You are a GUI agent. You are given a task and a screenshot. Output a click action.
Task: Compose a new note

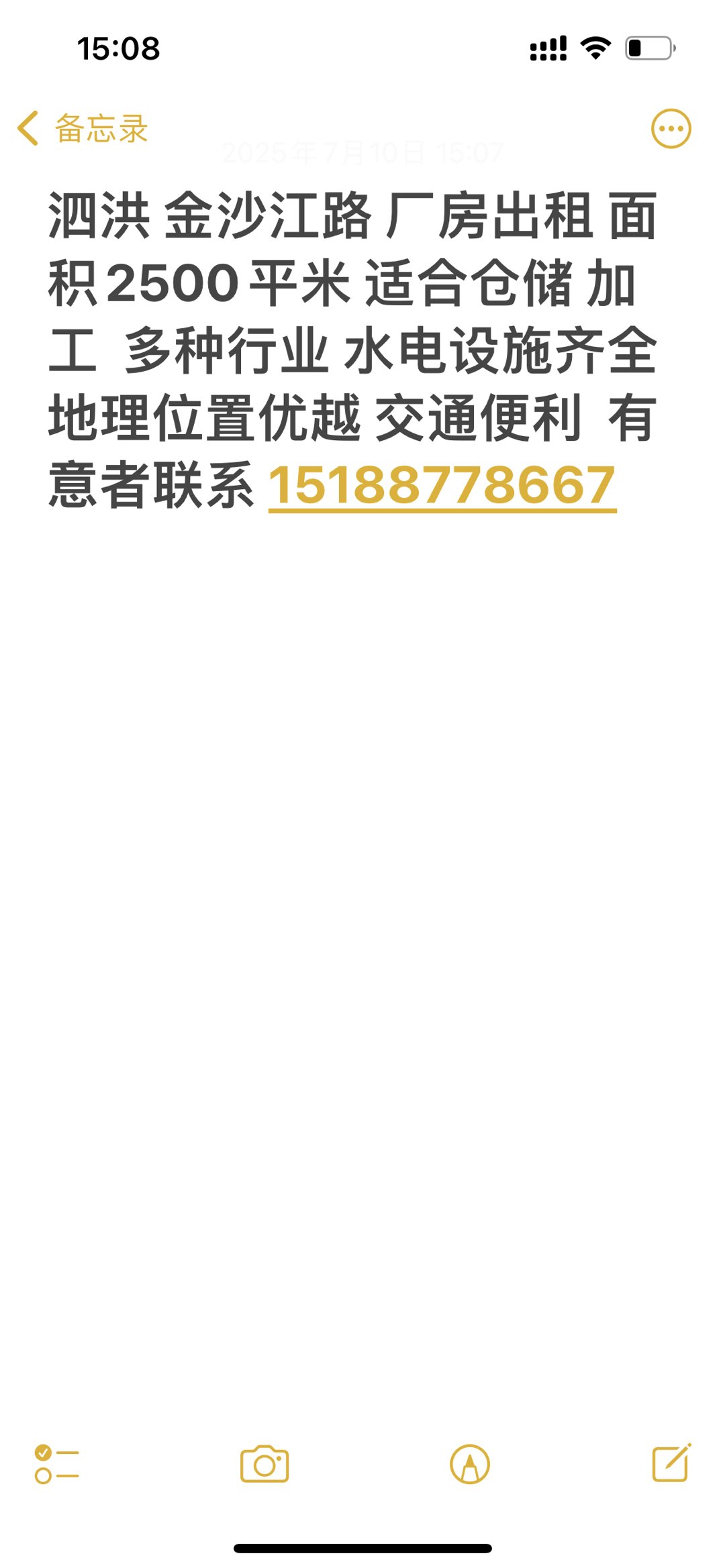(671, 1463)
